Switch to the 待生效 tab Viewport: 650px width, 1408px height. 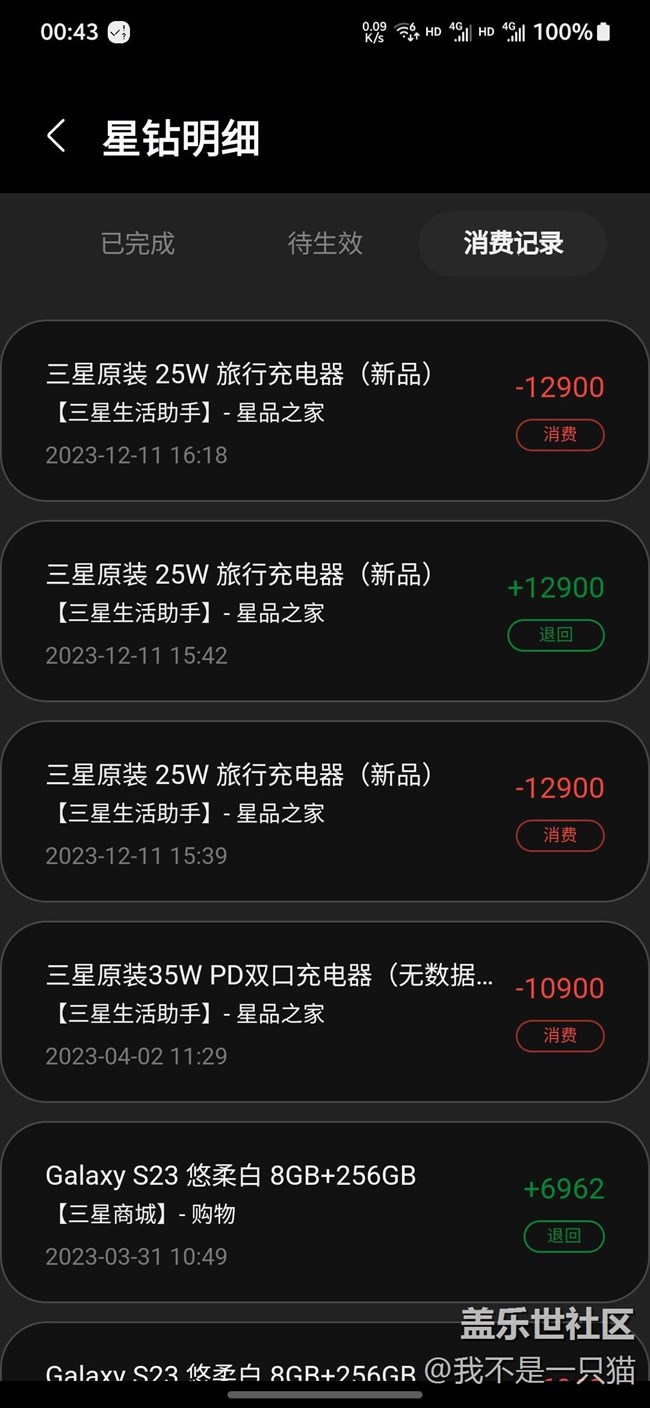point(325,243)
